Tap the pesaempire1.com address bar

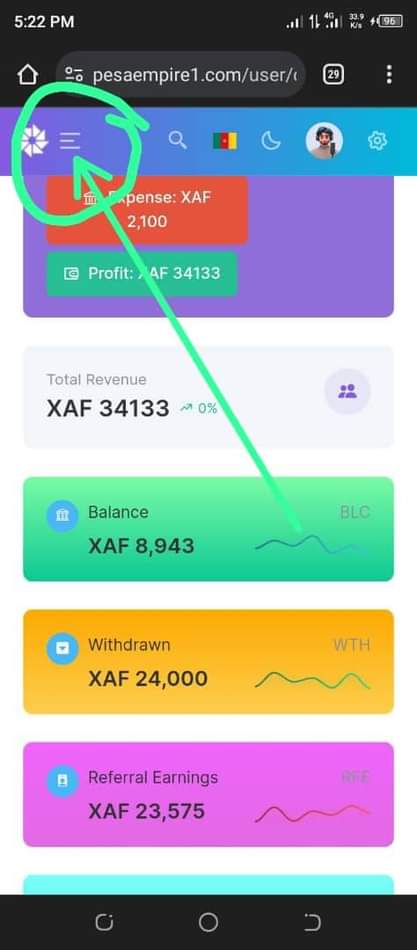point(181,75)
